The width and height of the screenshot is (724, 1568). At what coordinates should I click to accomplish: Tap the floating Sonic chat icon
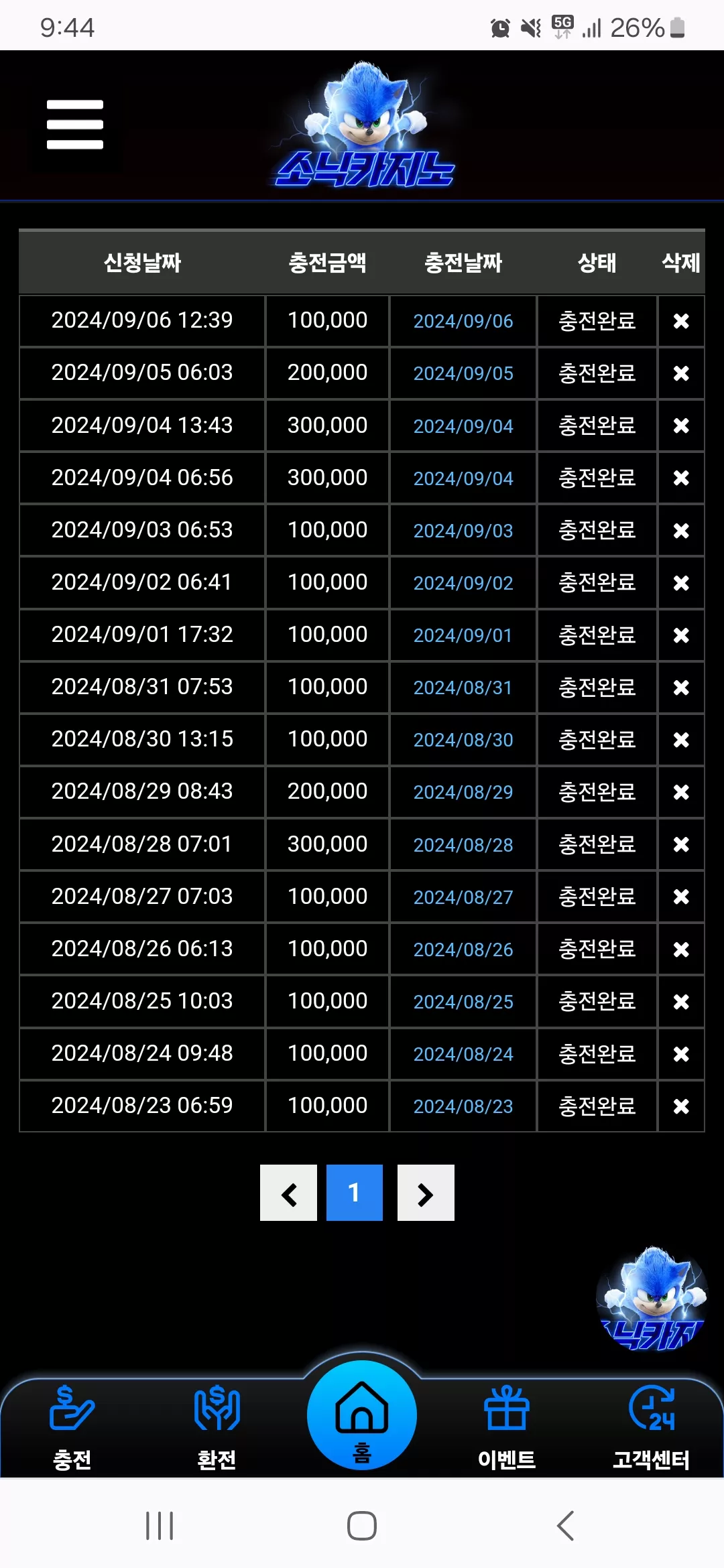click(x=652, y=1299)
